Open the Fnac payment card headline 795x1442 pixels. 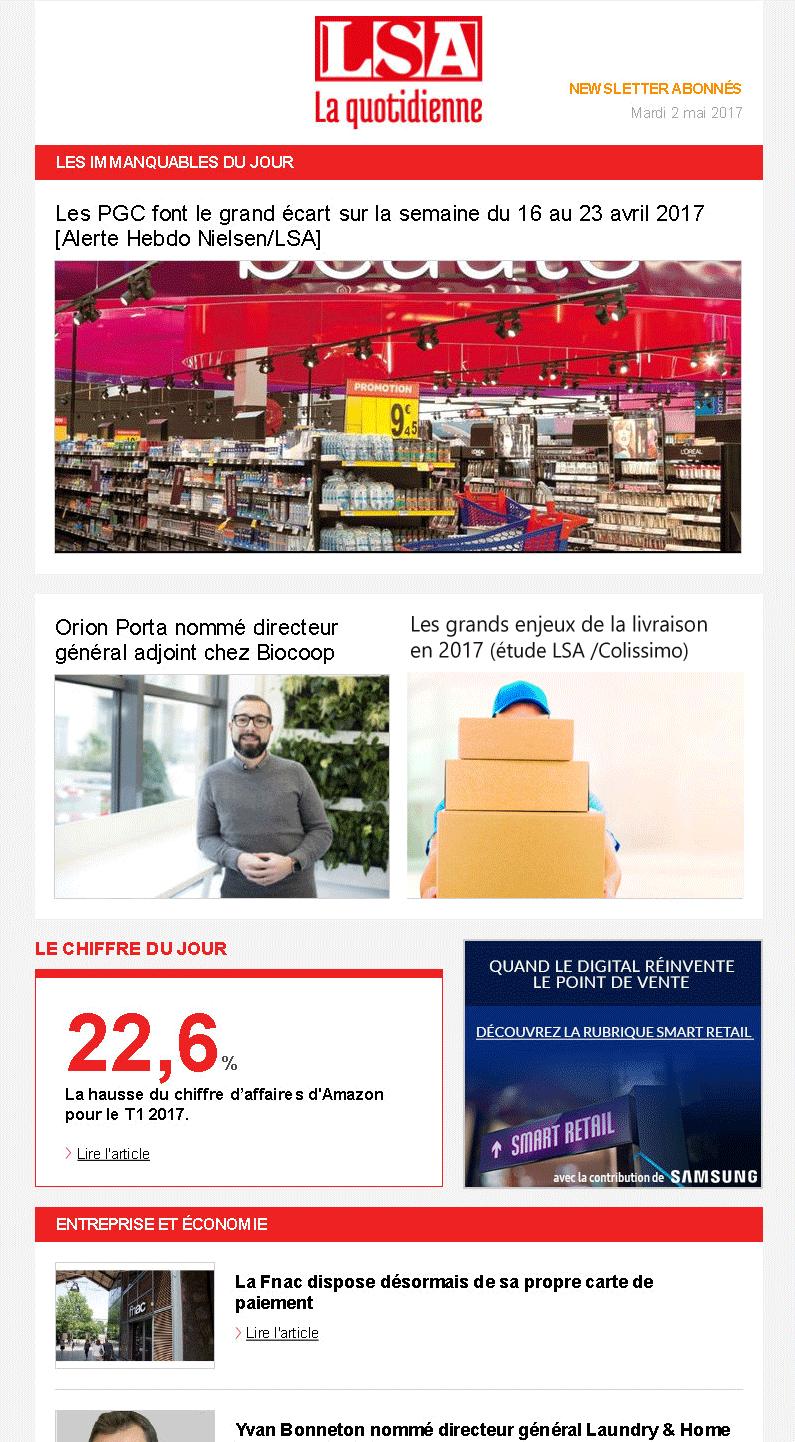click(444, 1292)
